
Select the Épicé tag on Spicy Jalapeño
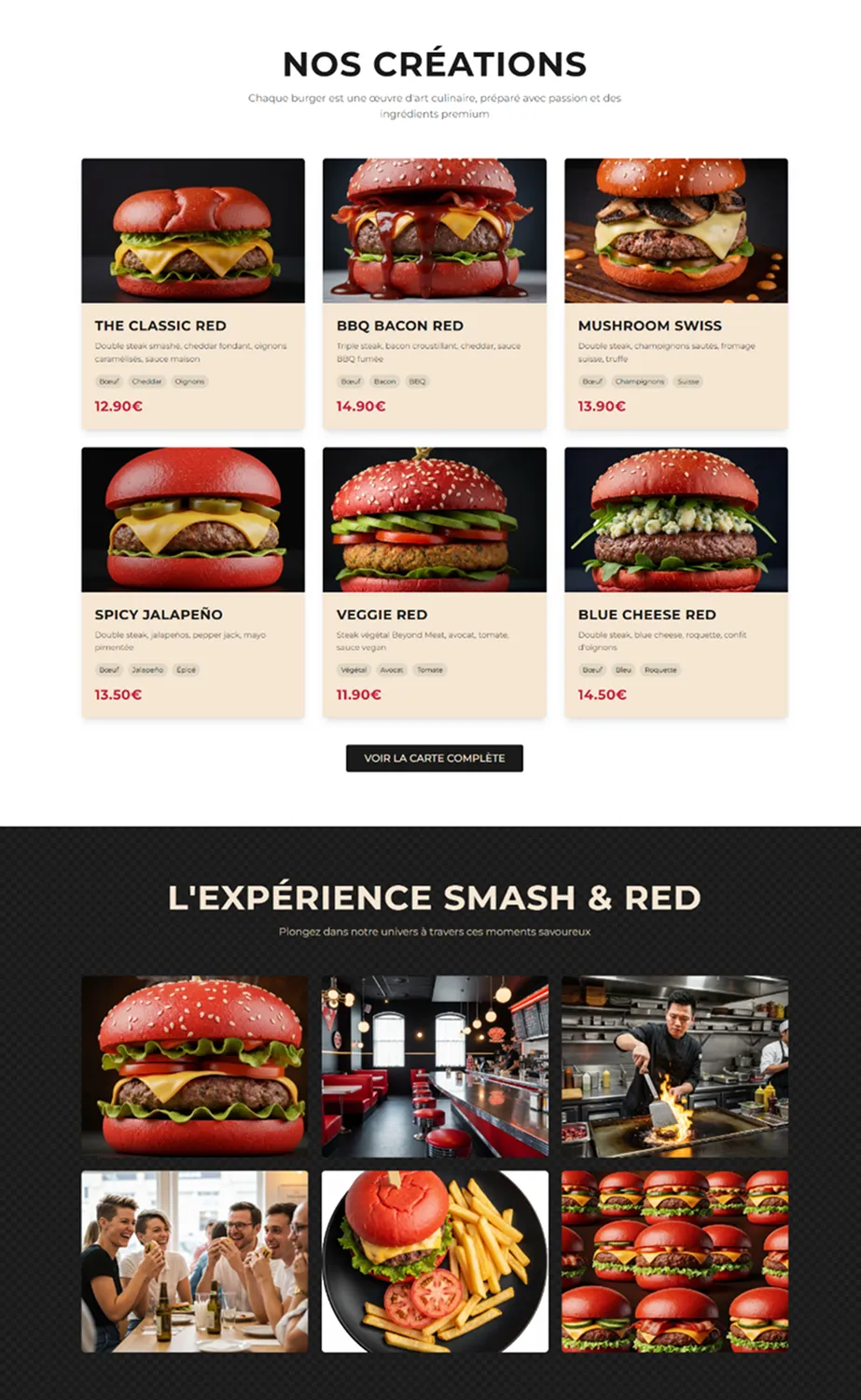click(x=187, y=670)
